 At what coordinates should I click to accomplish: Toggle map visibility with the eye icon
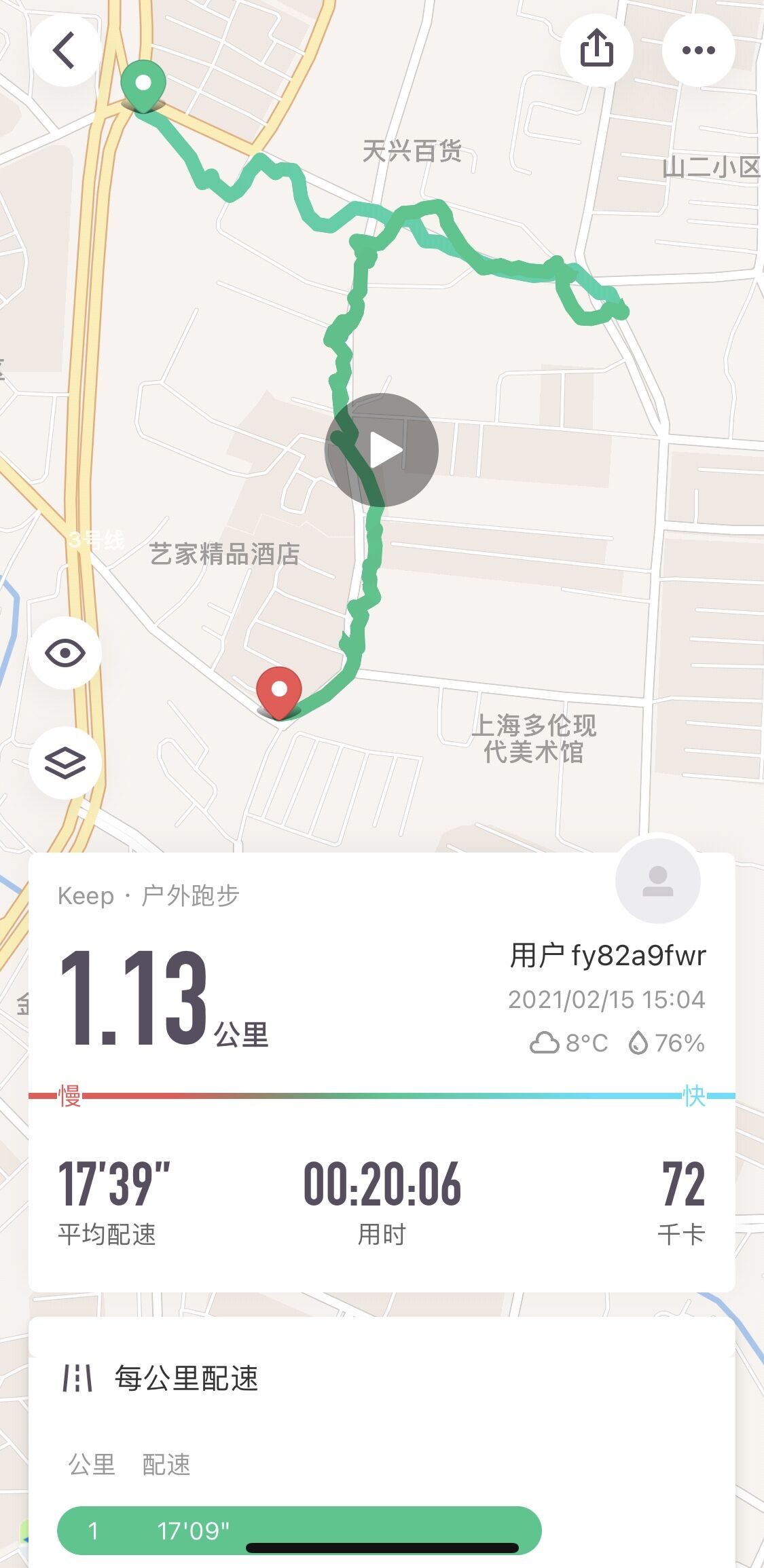click(x=65, y=653)
